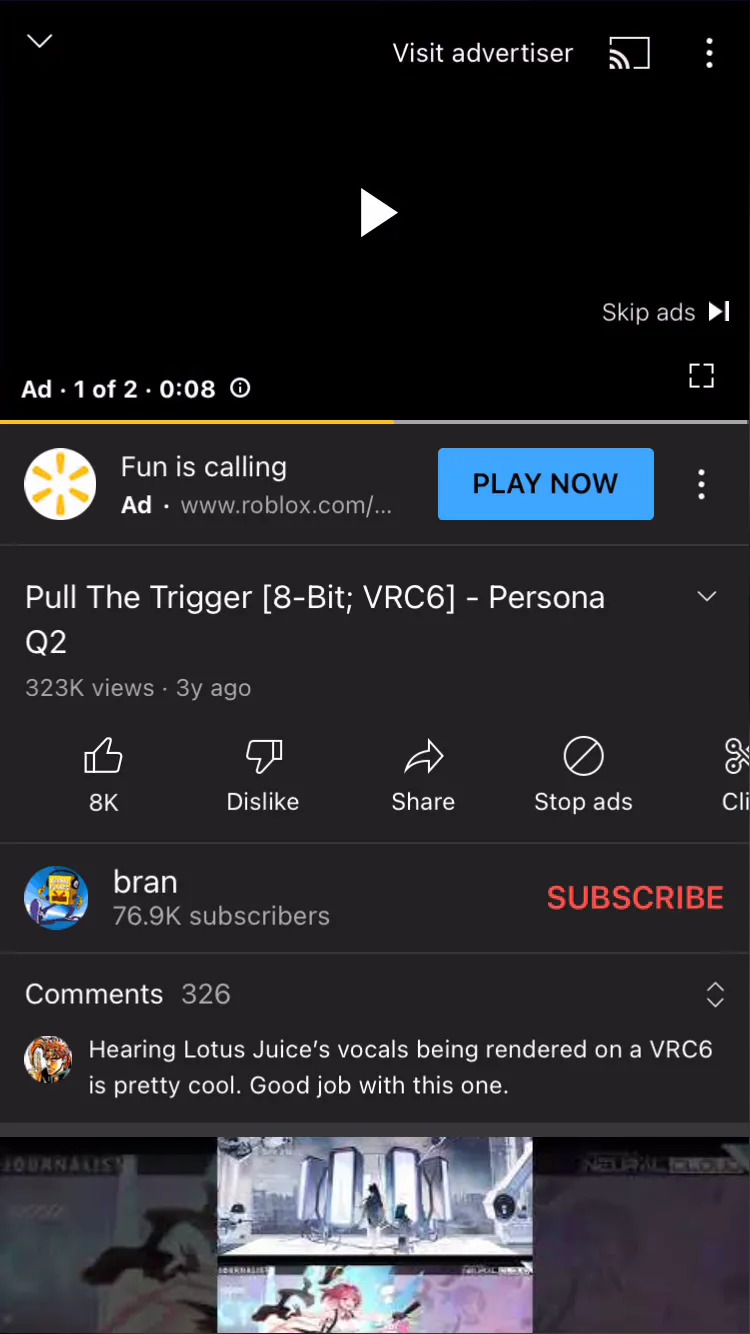Skip ads in the player

(x=666, y=312)
